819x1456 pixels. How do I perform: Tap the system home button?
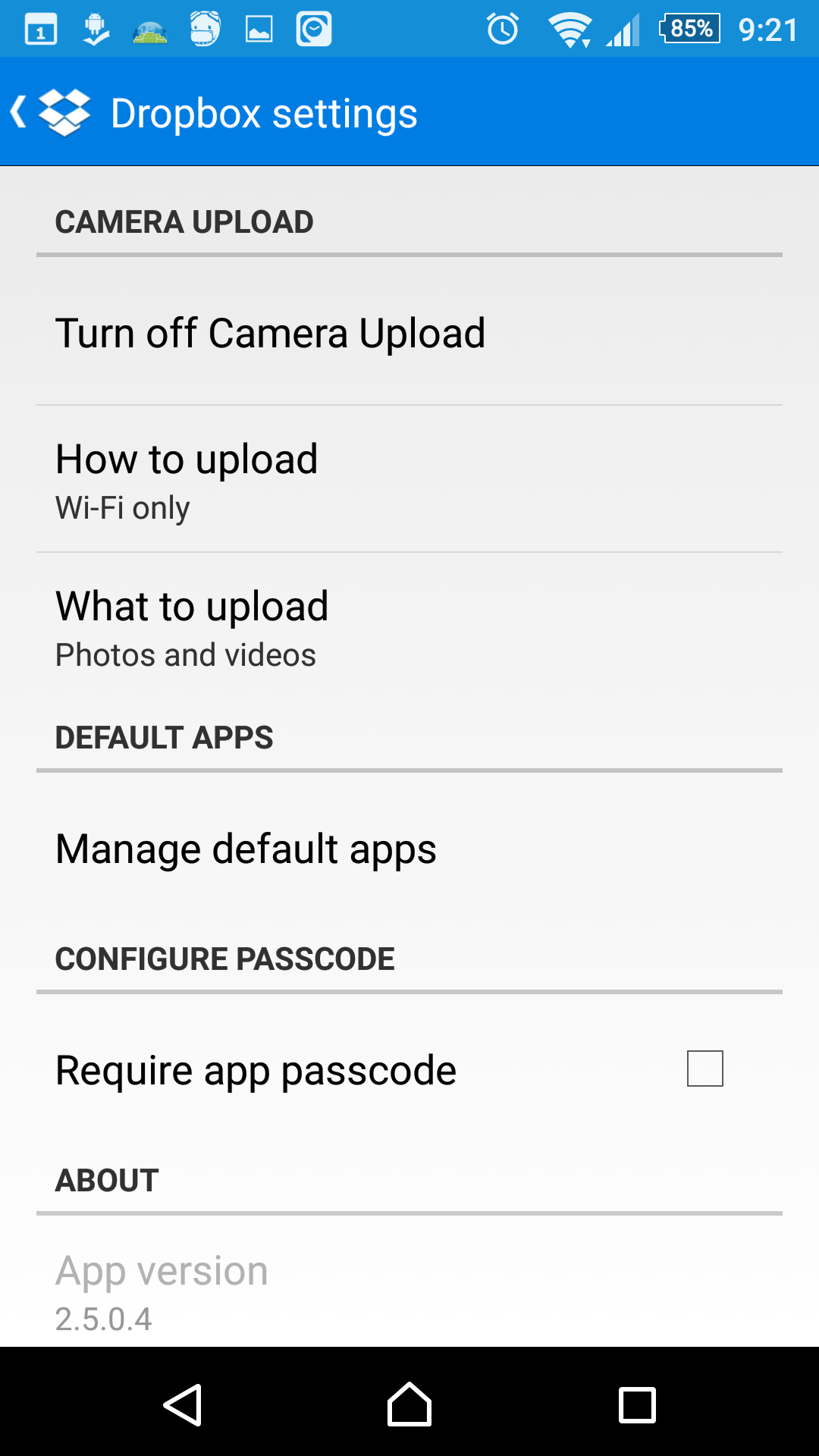click(409, 1404)
